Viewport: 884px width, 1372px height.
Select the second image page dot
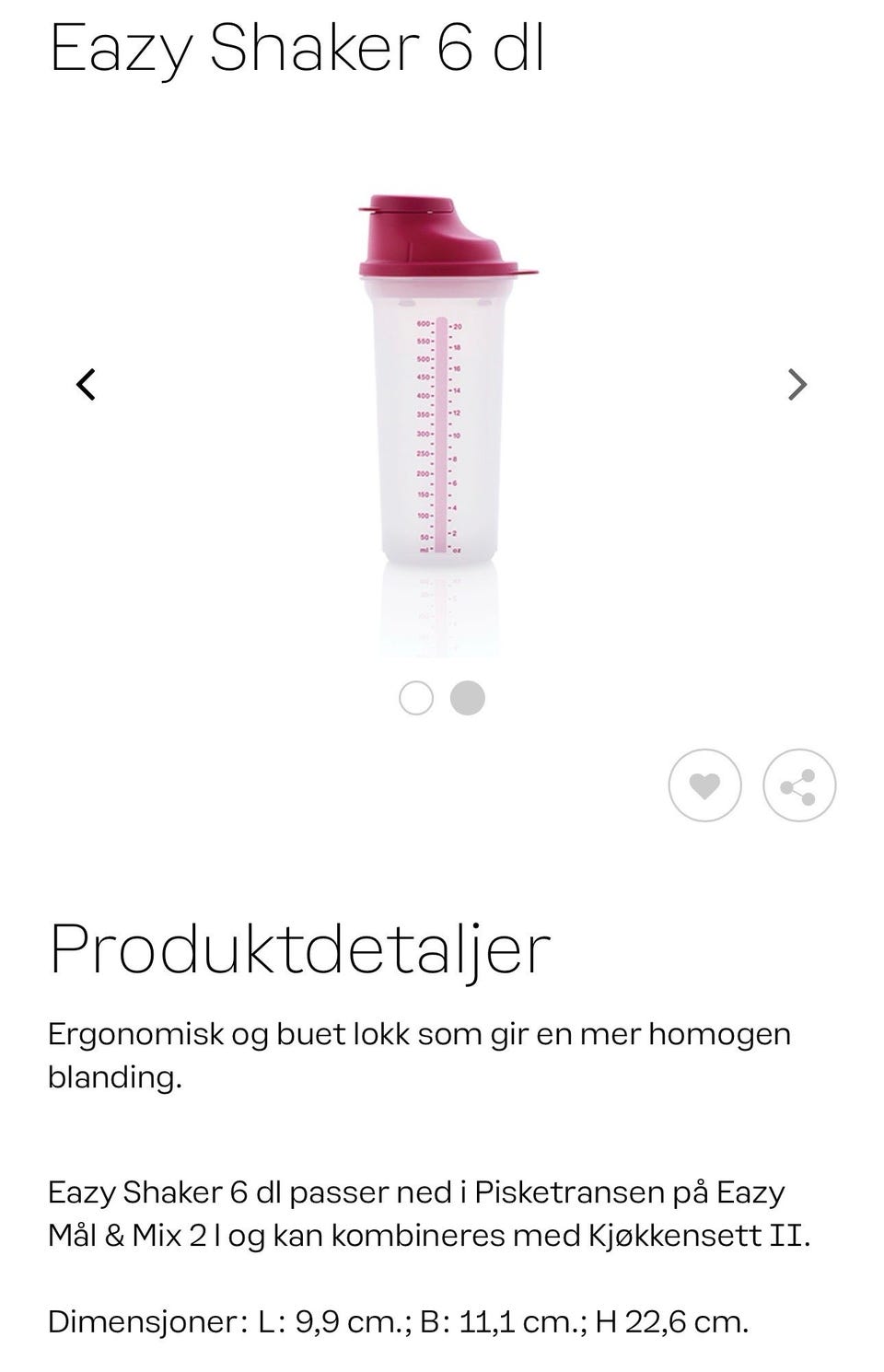tap(468, 698)
